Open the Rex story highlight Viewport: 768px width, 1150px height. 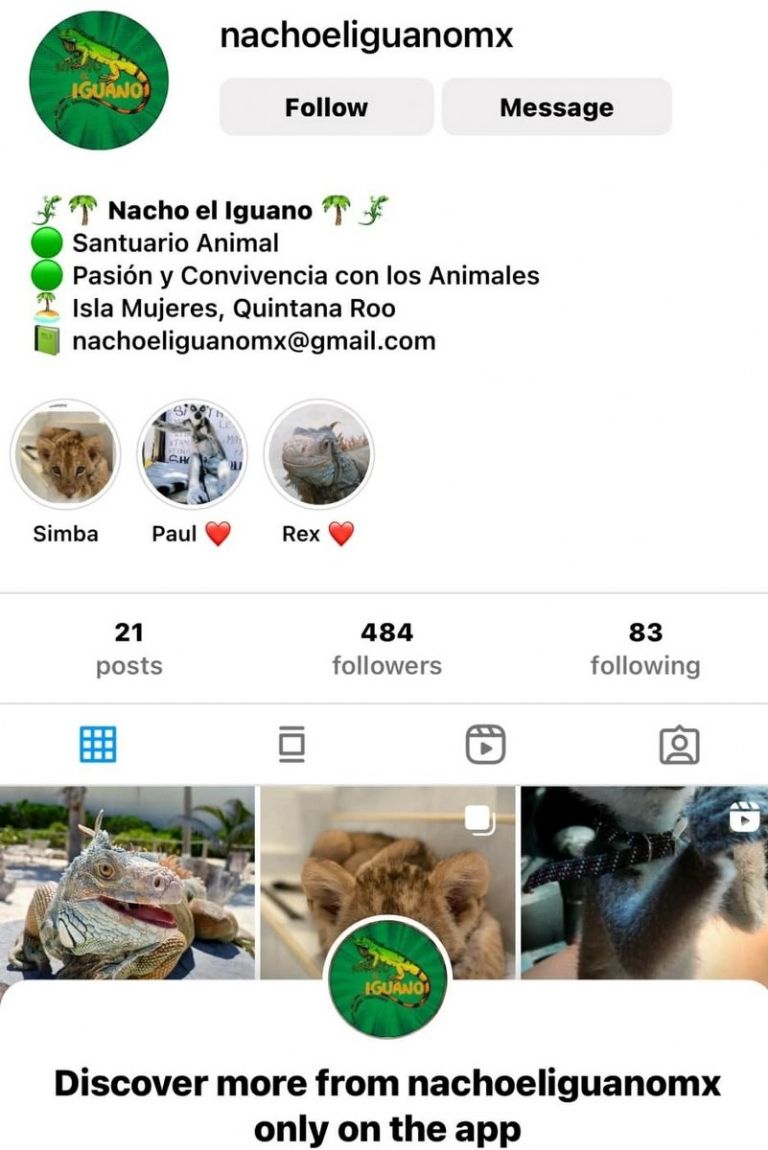click(319, 455)
